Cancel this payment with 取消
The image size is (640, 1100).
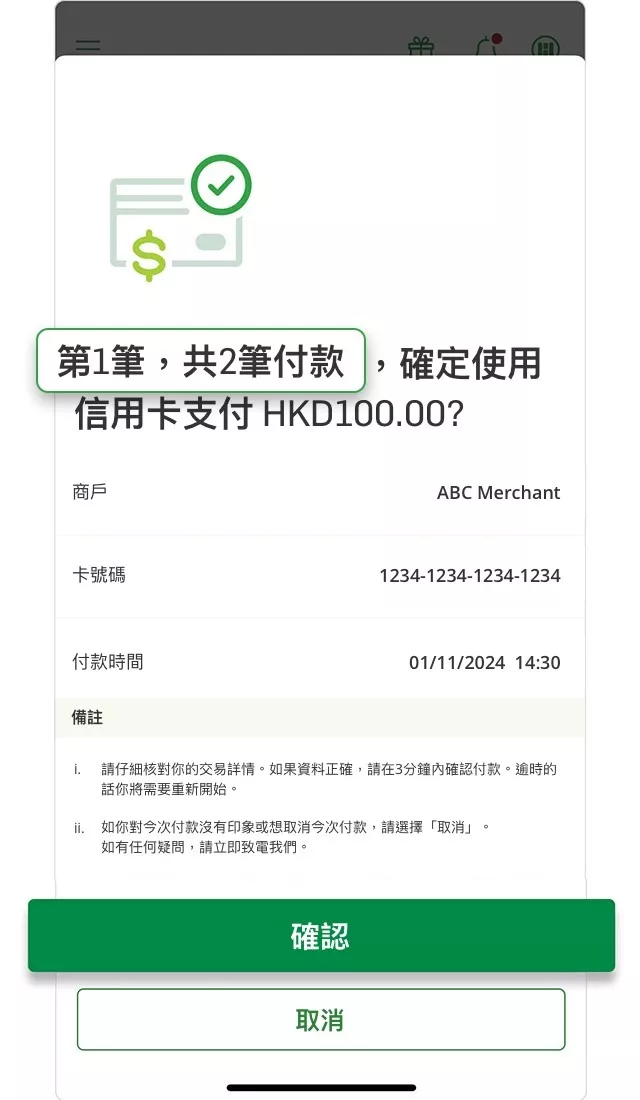click(320, 1019)
